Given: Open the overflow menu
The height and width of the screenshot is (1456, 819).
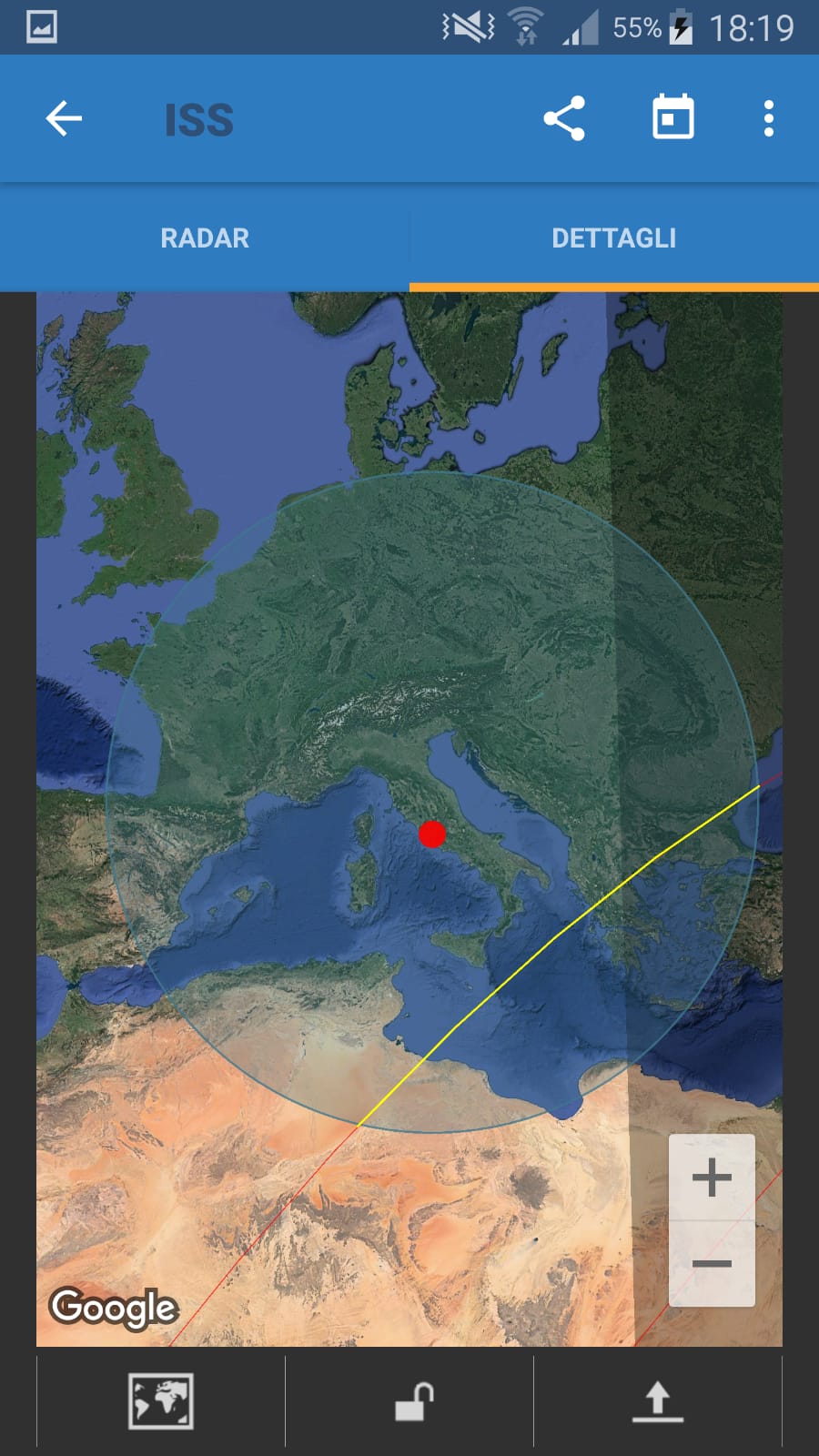Looking at the screenshot, I should click(769, 118).
